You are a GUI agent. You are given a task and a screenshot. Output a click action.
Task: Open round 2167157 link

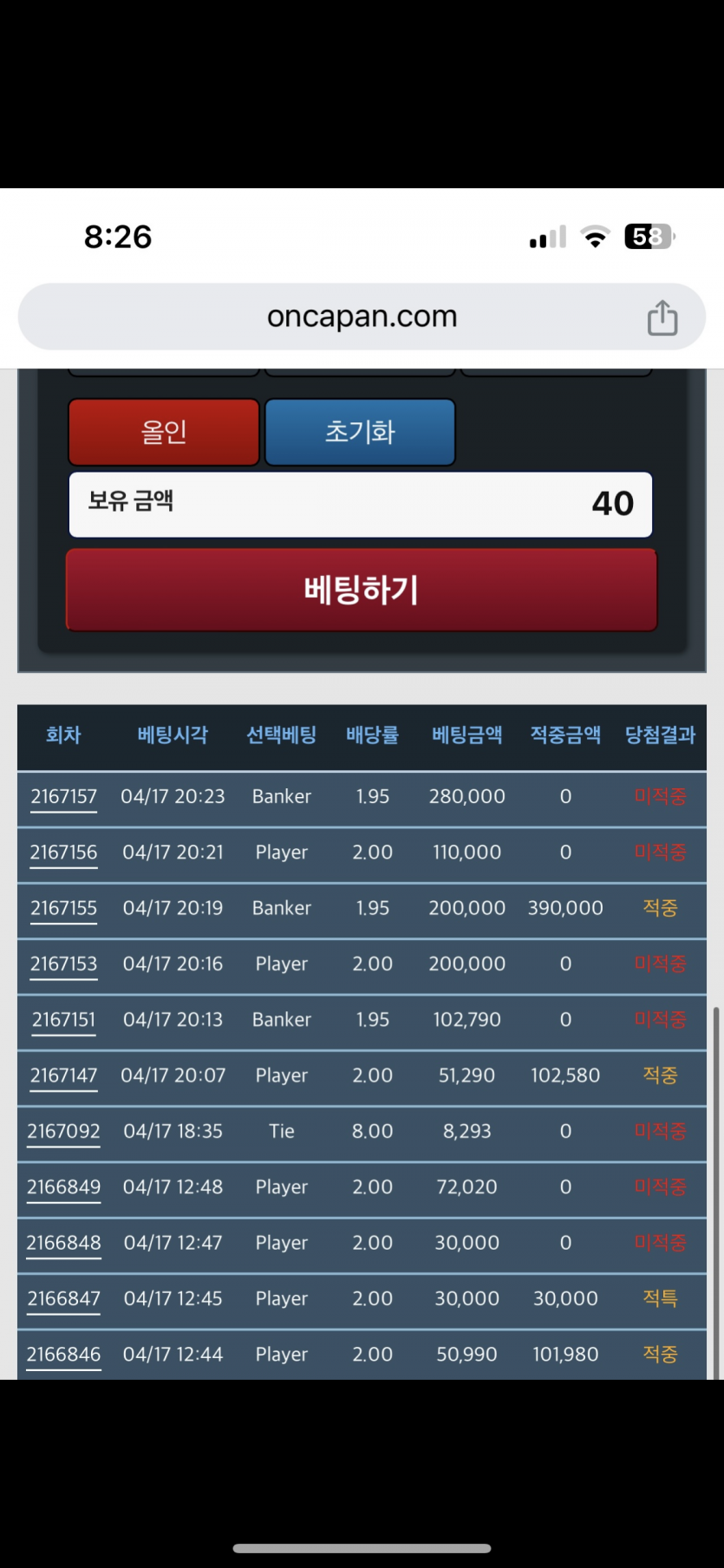(x=64, y=797)
